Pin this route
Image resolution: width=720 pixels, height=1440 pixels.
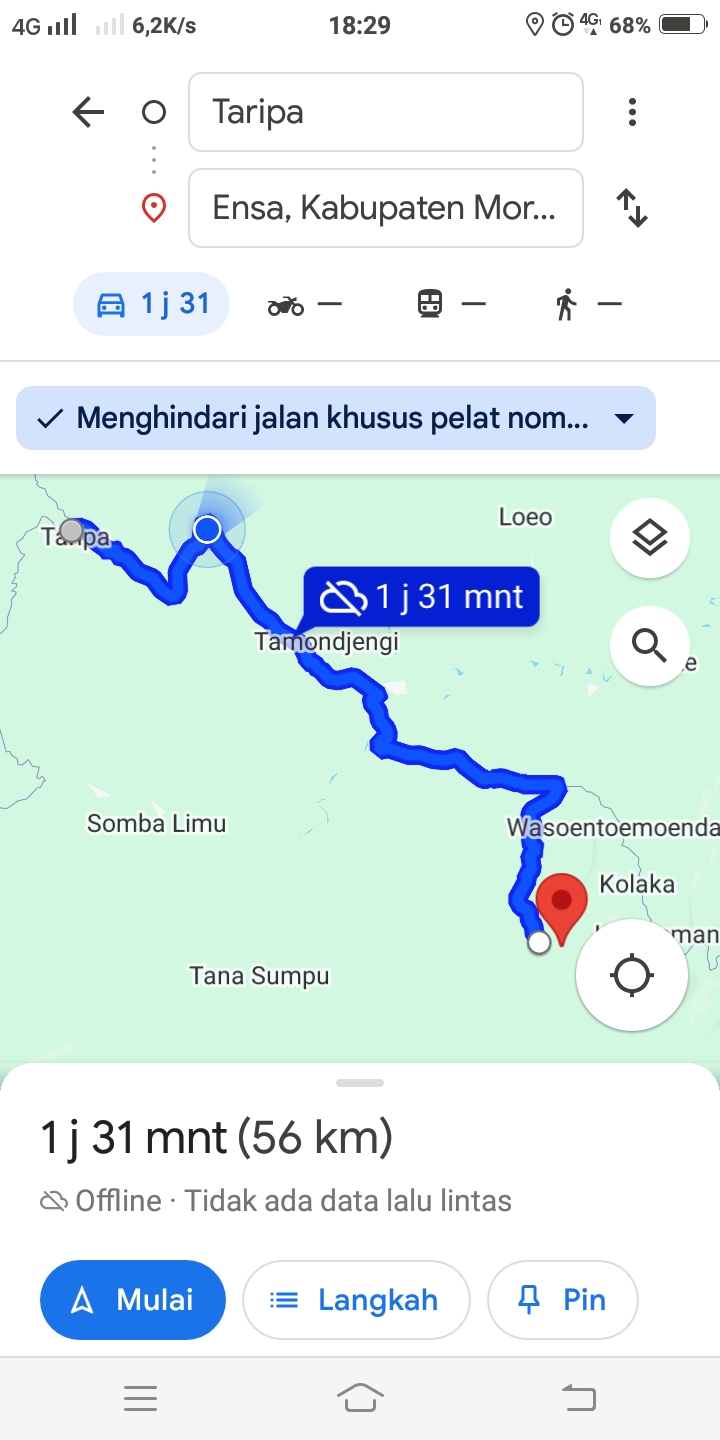(562, 1299)
